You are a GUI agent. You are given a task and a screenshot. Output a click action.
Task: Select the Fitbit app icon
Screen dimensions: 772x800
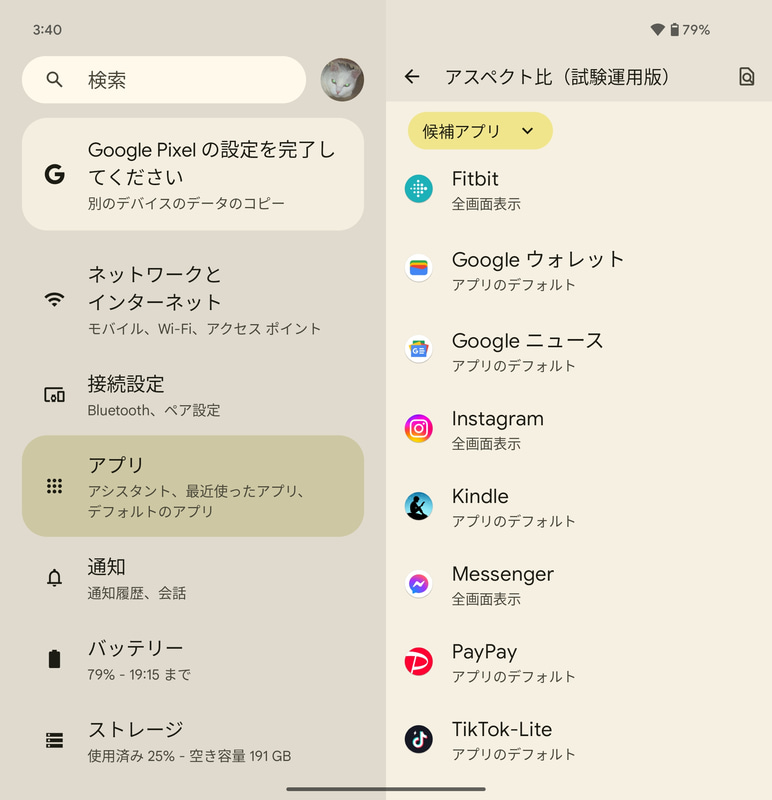tap(419, 190)
